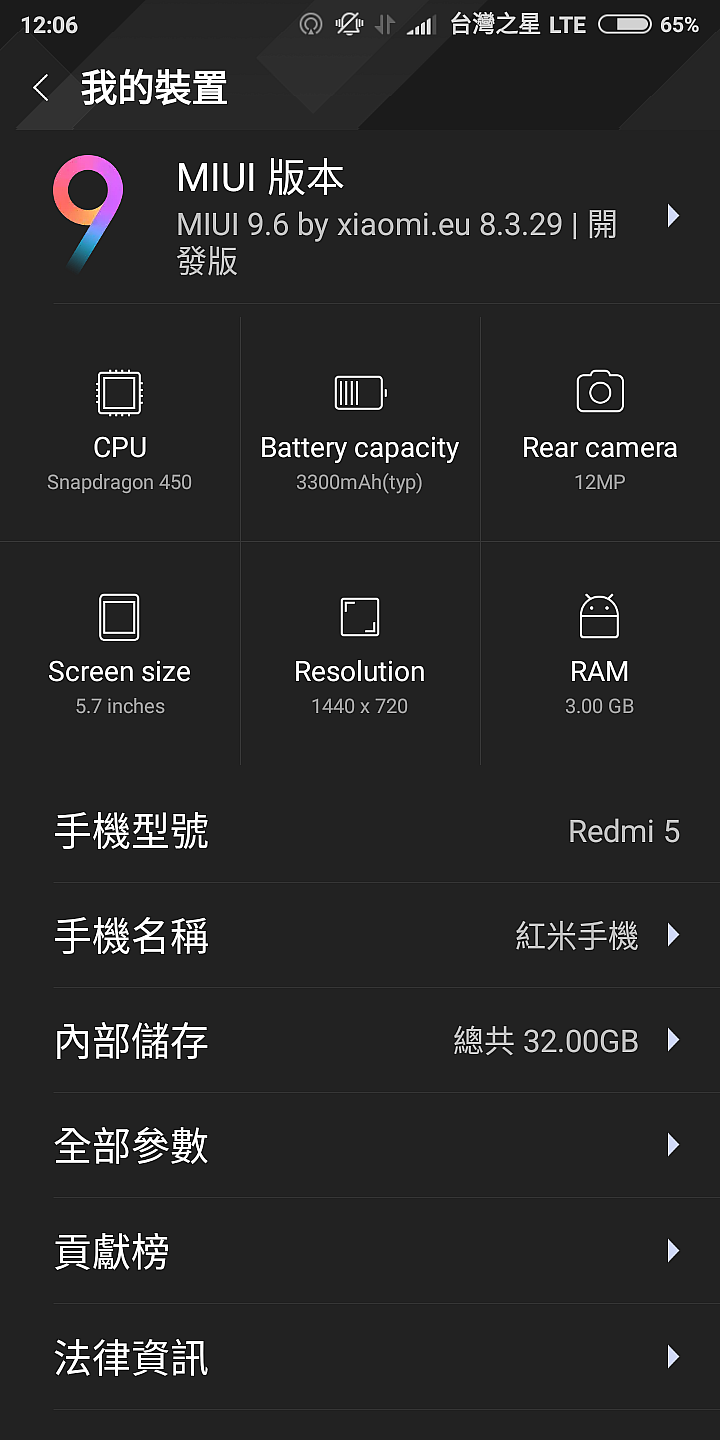The image size is (720, 1440).
Task: Open 全部參數
Action: (360, 1145)
